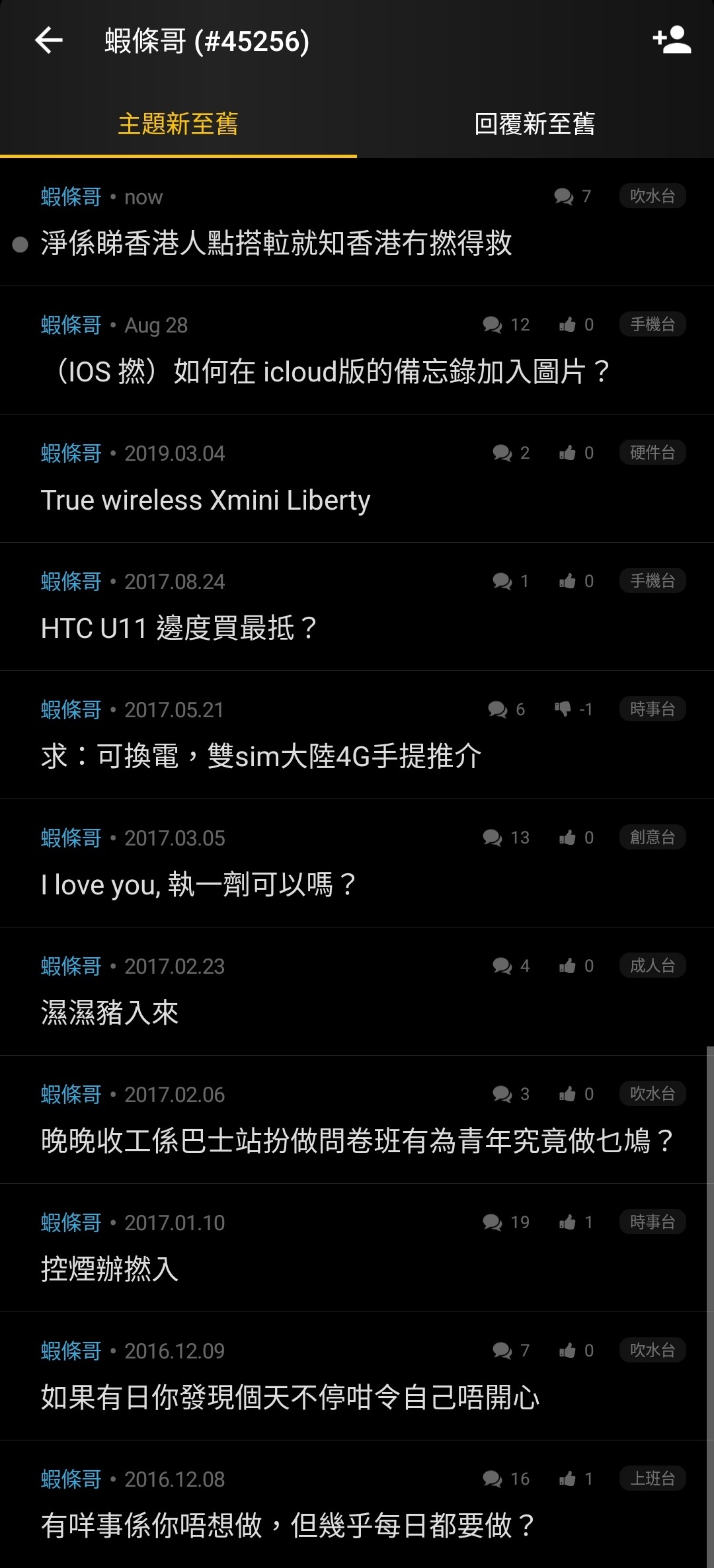Screen dimensions: 714x1568
Task: Open the 濕濕豬入來 thread
Action: pyautogui.click(x=357, y=992)
